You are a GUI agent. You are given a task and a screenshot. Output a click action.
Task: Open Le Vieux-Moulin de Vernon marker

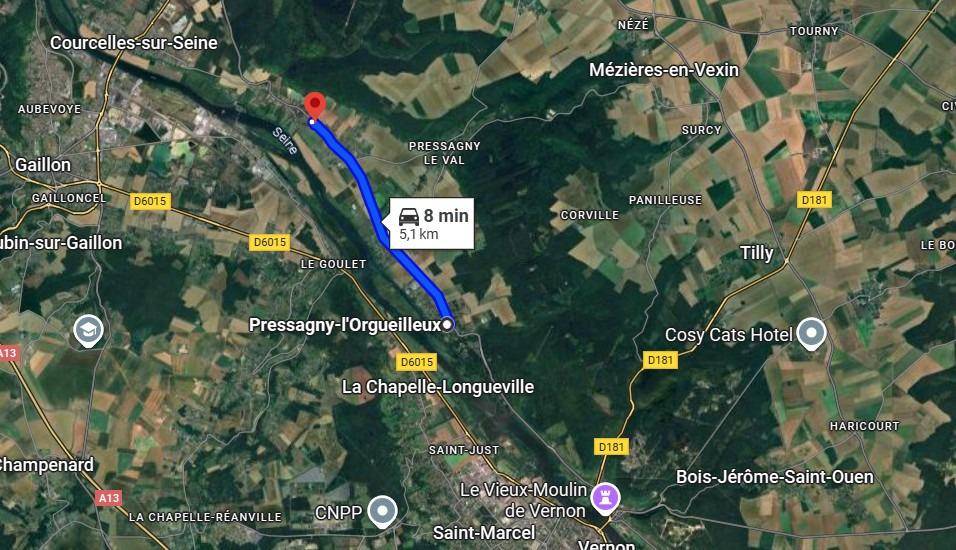point(606,496)
